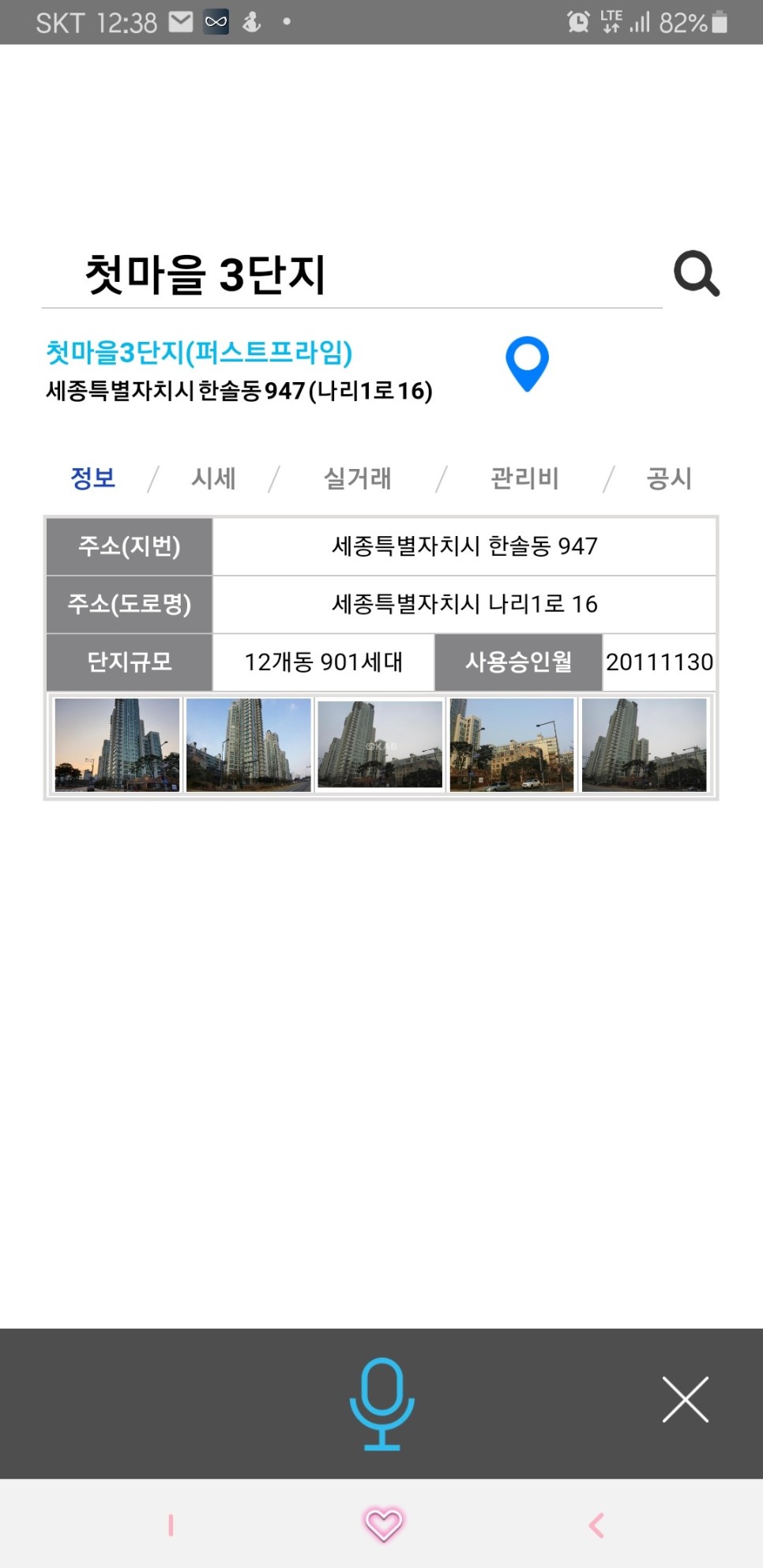Open the map via blue location pin
This screenshot has width=763, height=1568.
528,364
